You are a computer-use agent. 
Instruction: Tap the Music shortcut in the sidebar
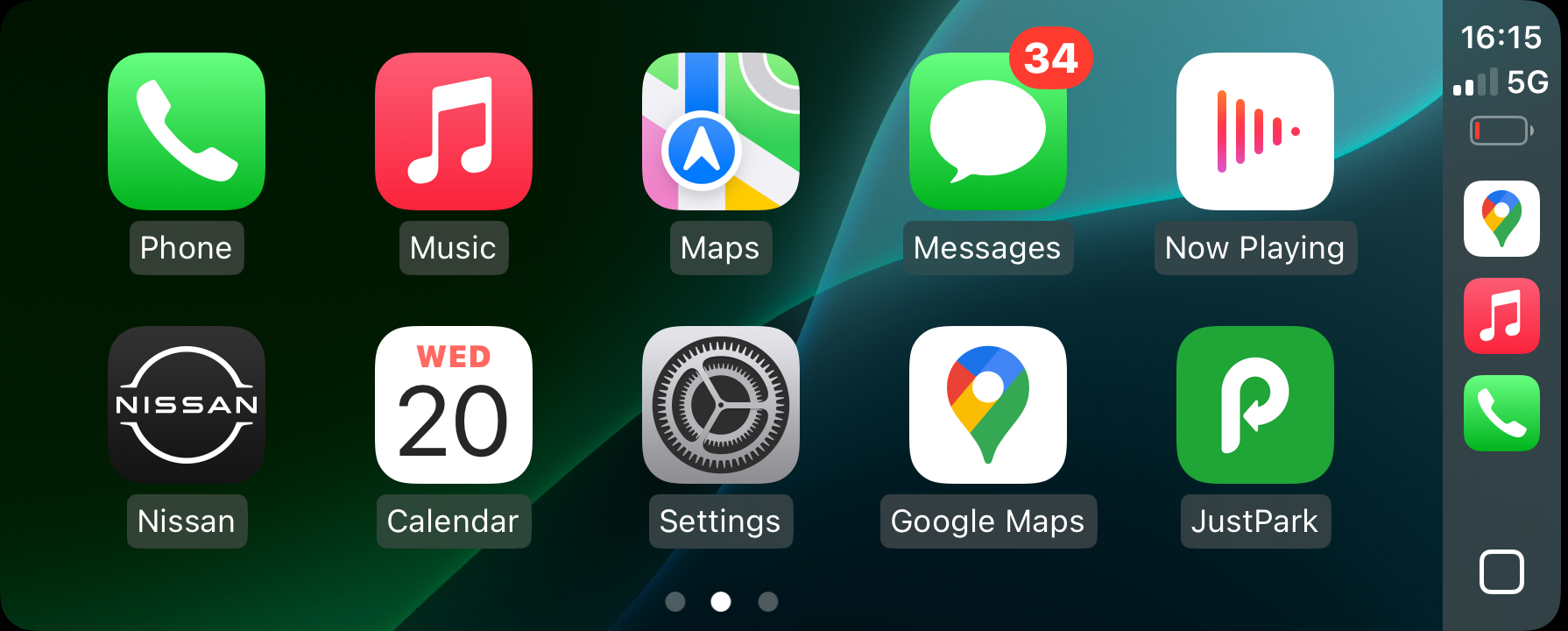click(1501, 315)
